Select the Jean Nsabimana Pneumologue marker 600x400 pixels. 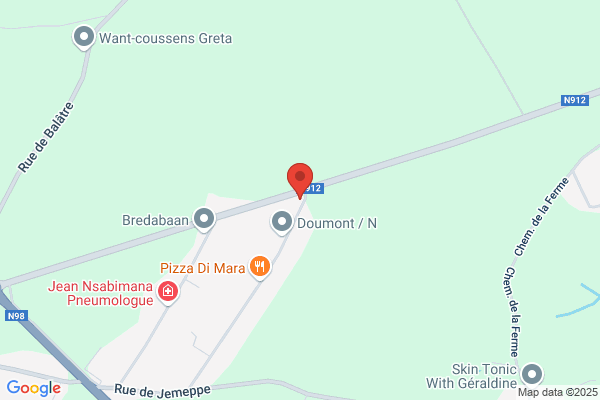(168, 292)
